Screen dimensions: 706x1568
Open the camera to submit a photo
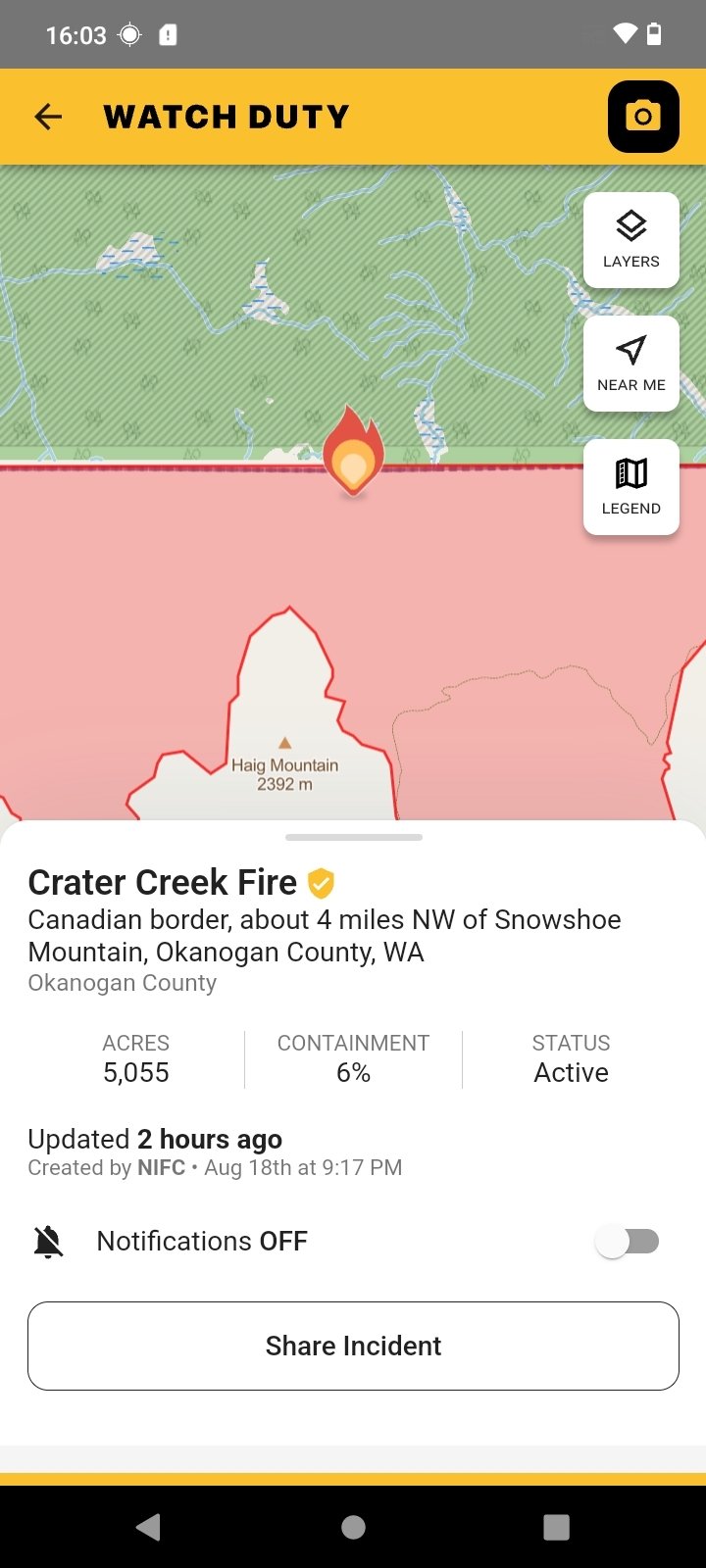[x=643, y=117]
